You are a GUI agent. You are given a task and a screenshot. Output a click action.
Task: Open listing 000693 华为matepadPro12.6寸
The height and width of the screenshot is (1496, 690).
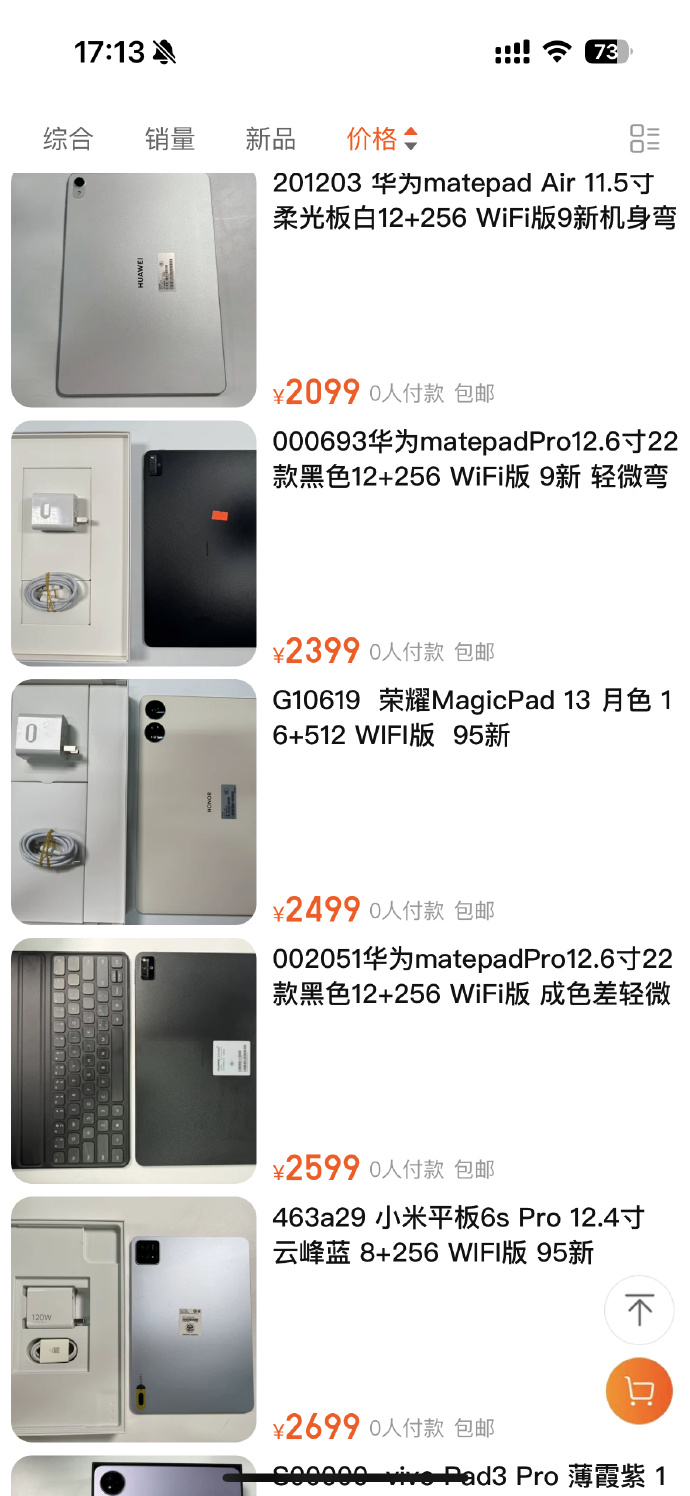tap(474, 459)
